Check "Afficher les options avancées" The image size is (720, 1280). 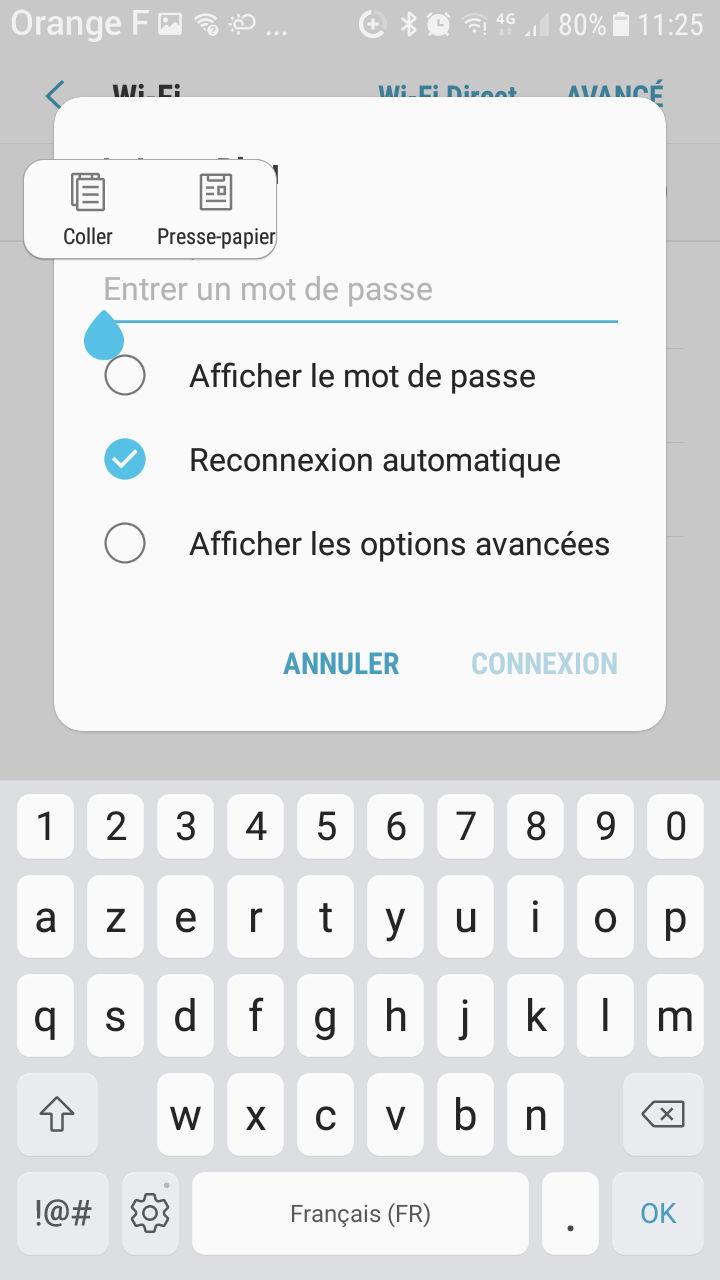[x=124, y=543]
